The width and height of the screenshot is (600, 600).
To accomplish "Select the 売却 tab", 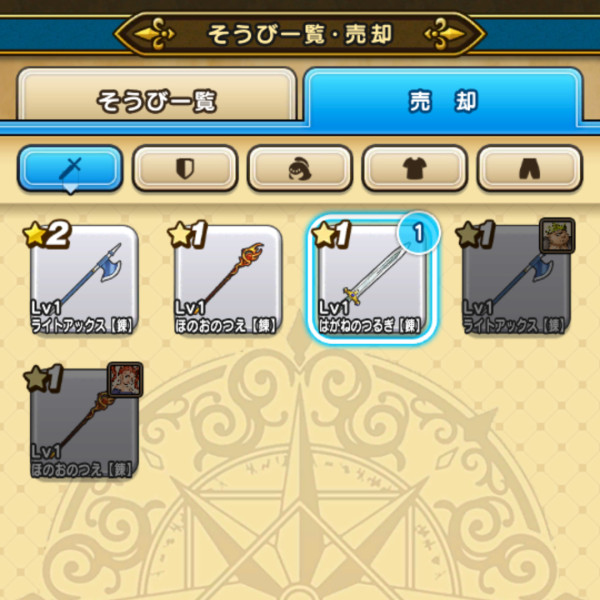I will click(x=443, y=101).
